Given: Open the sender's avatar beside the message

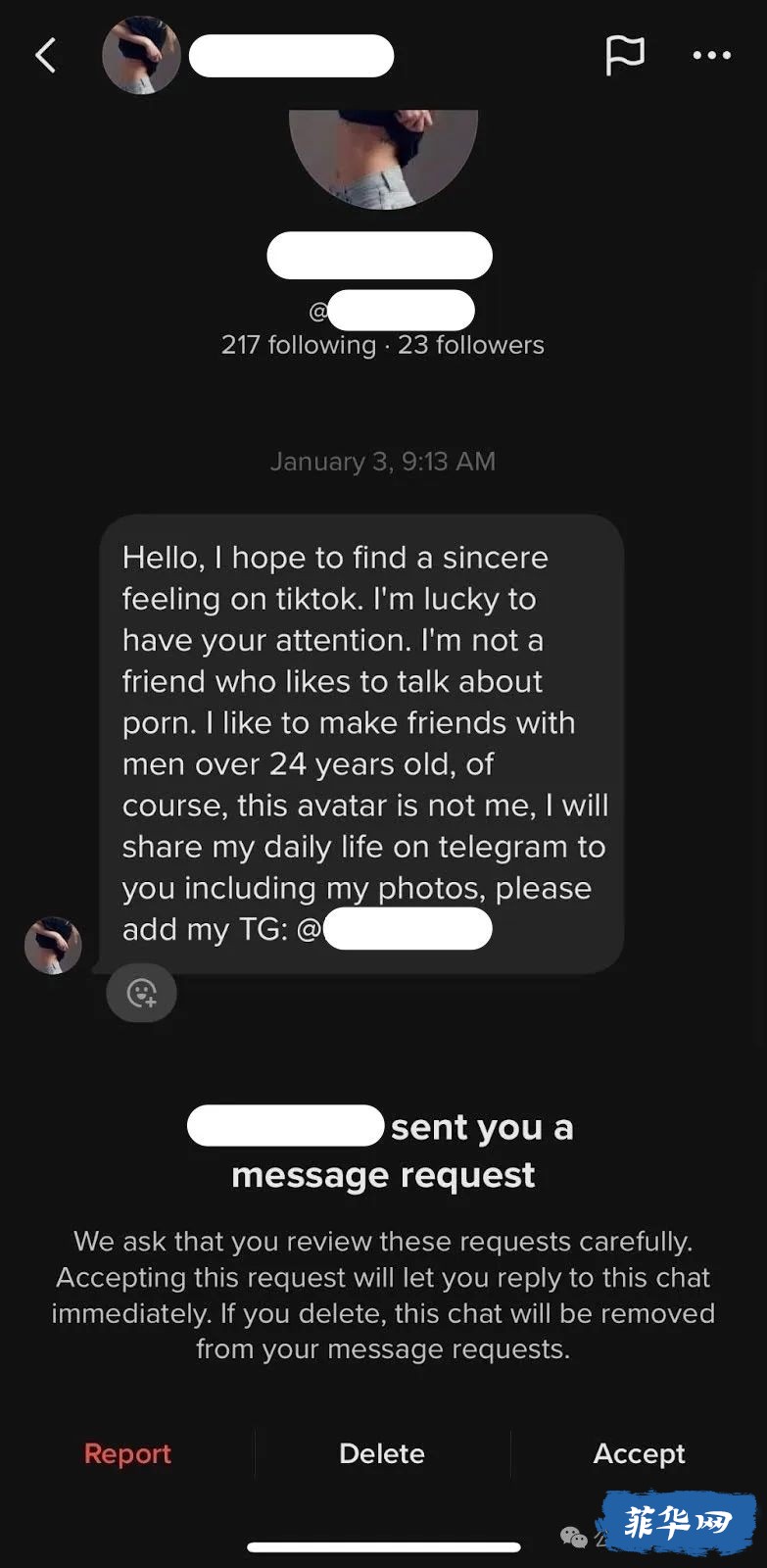Looking at the screenshot, I should [53, 946].
